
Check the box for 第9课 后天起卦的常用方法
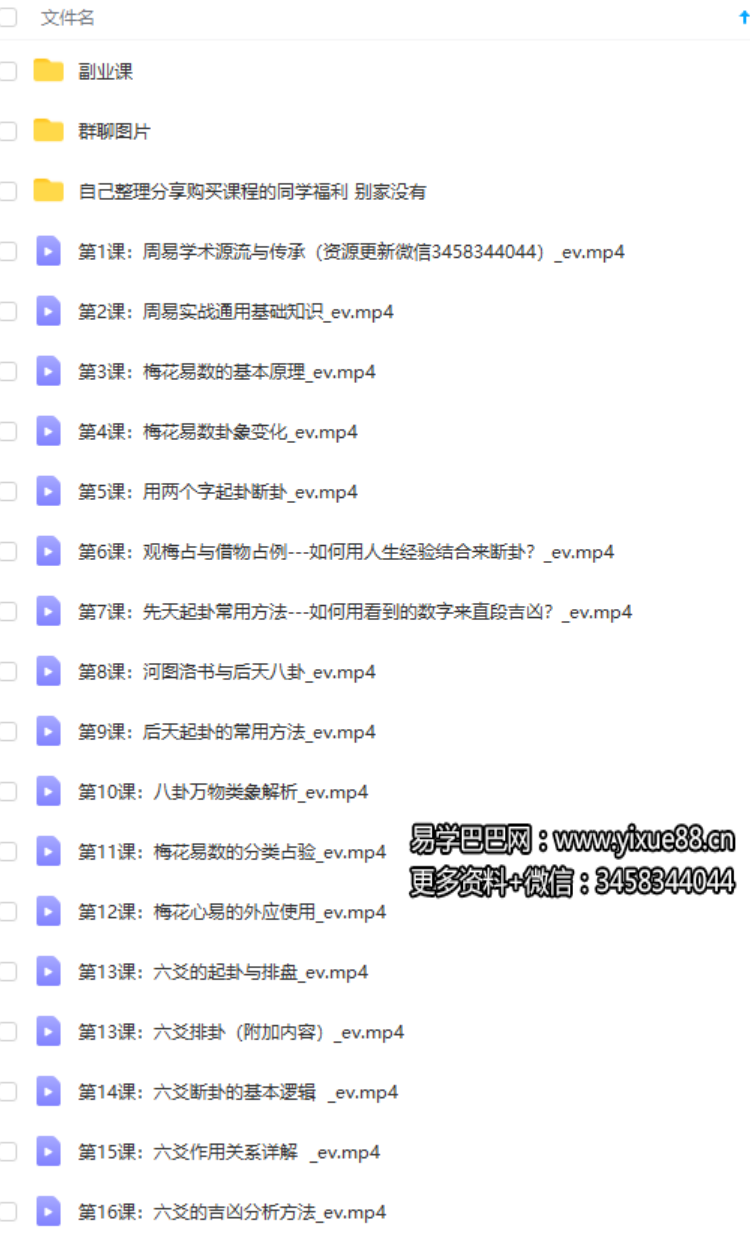8,732
